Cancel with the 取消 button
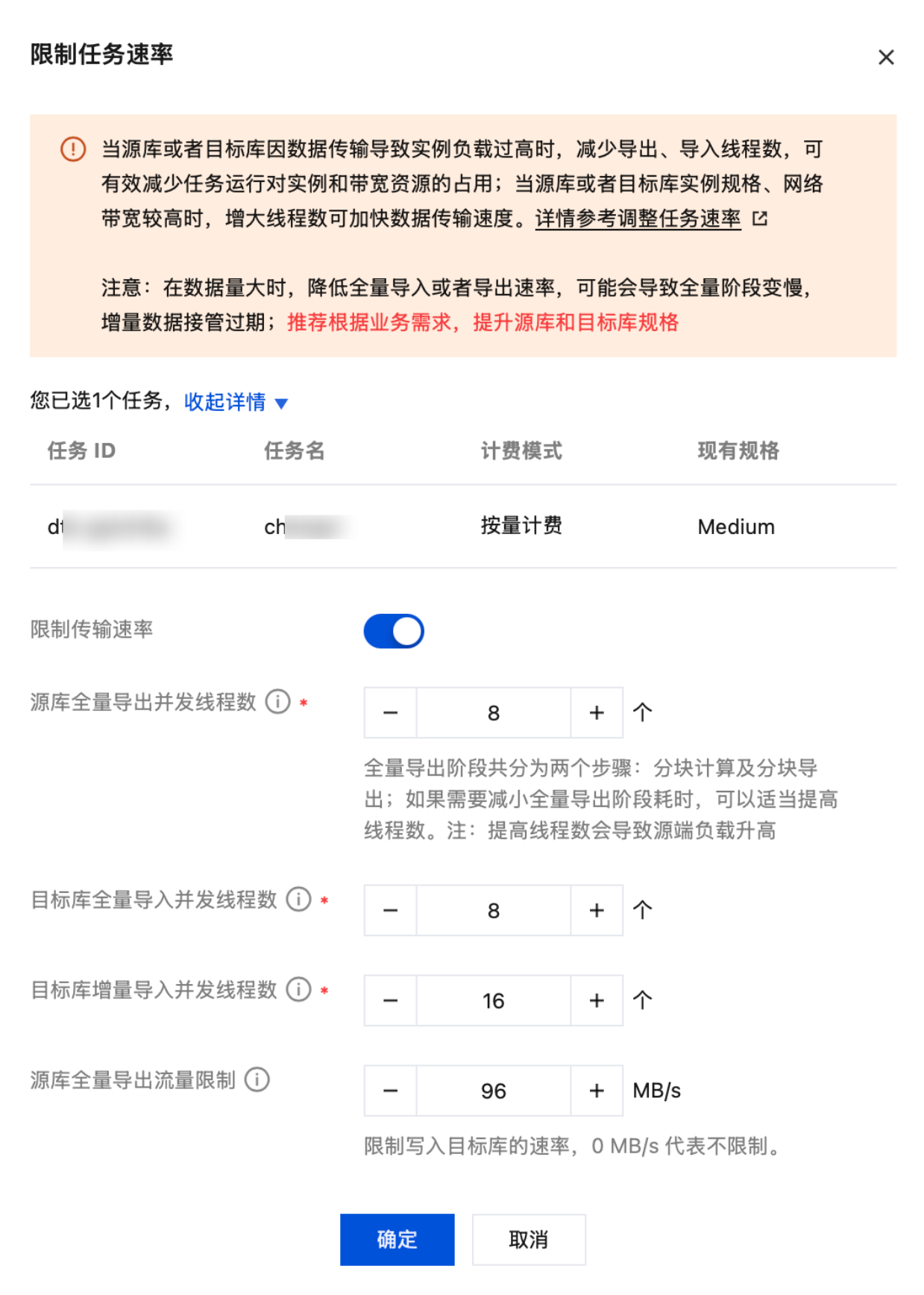Image resolution: width=924 pixels, height=1295 pixels. [x=528, y=1240]
